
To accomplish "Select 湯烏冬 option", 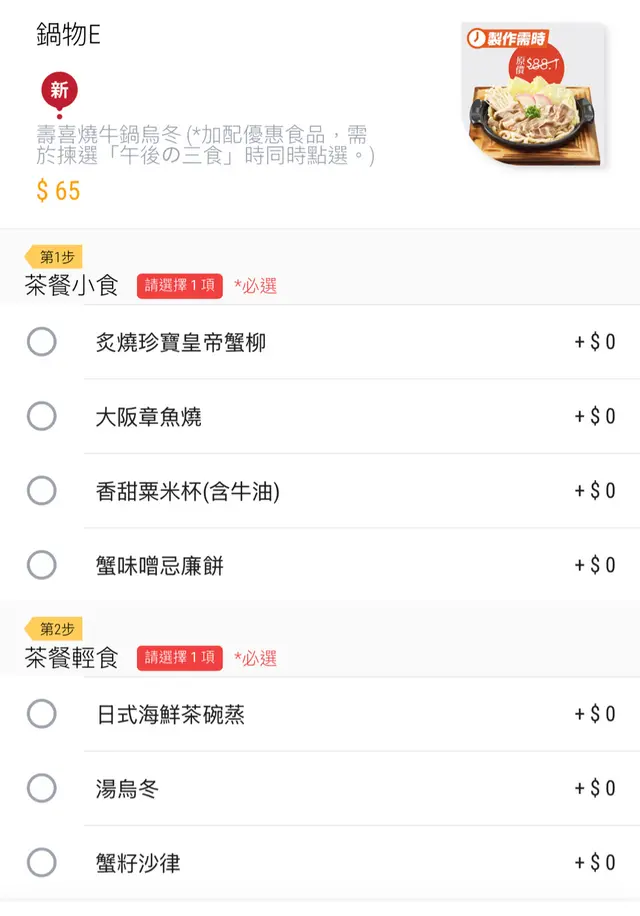I will point(42,789).
